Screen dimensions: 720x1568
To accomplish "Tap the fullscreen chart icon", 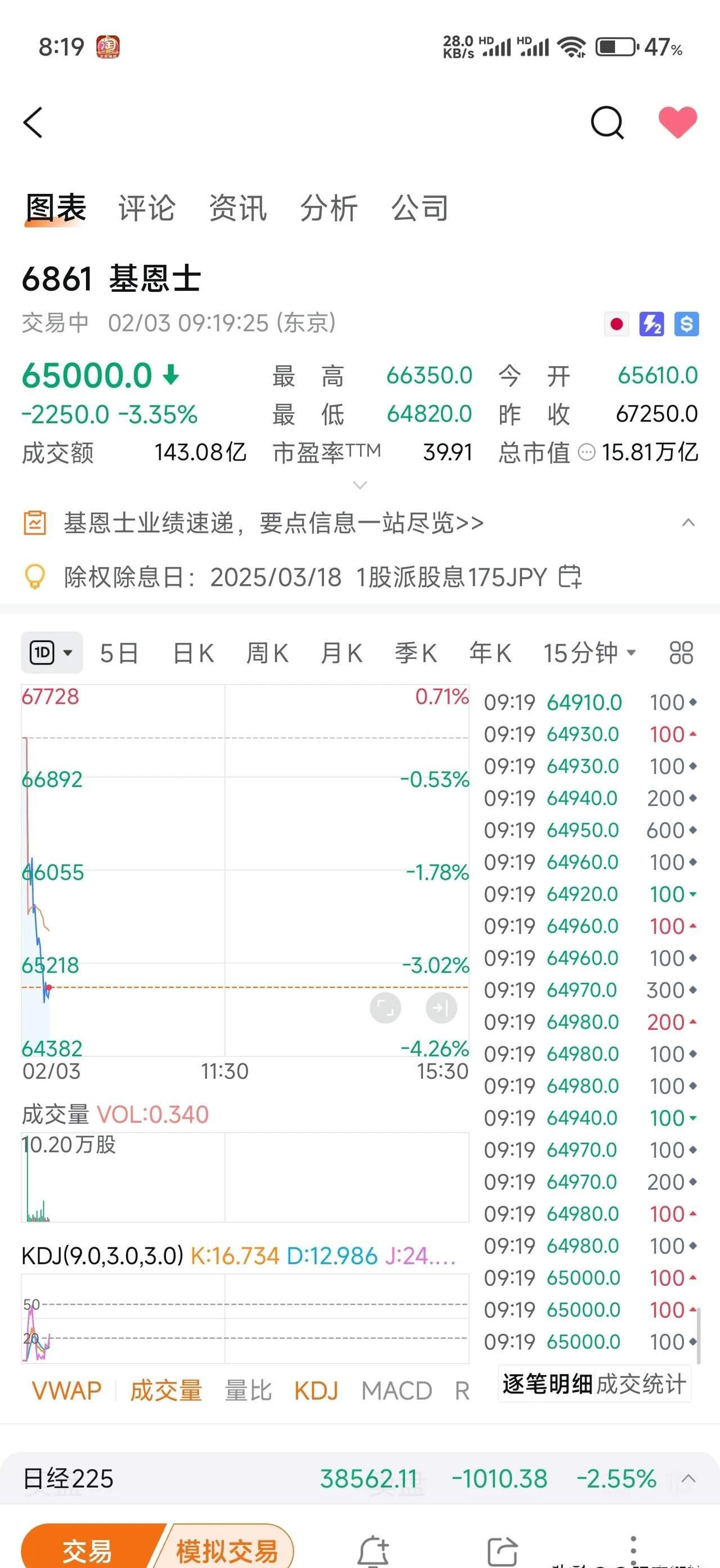I will point(385,1008).
